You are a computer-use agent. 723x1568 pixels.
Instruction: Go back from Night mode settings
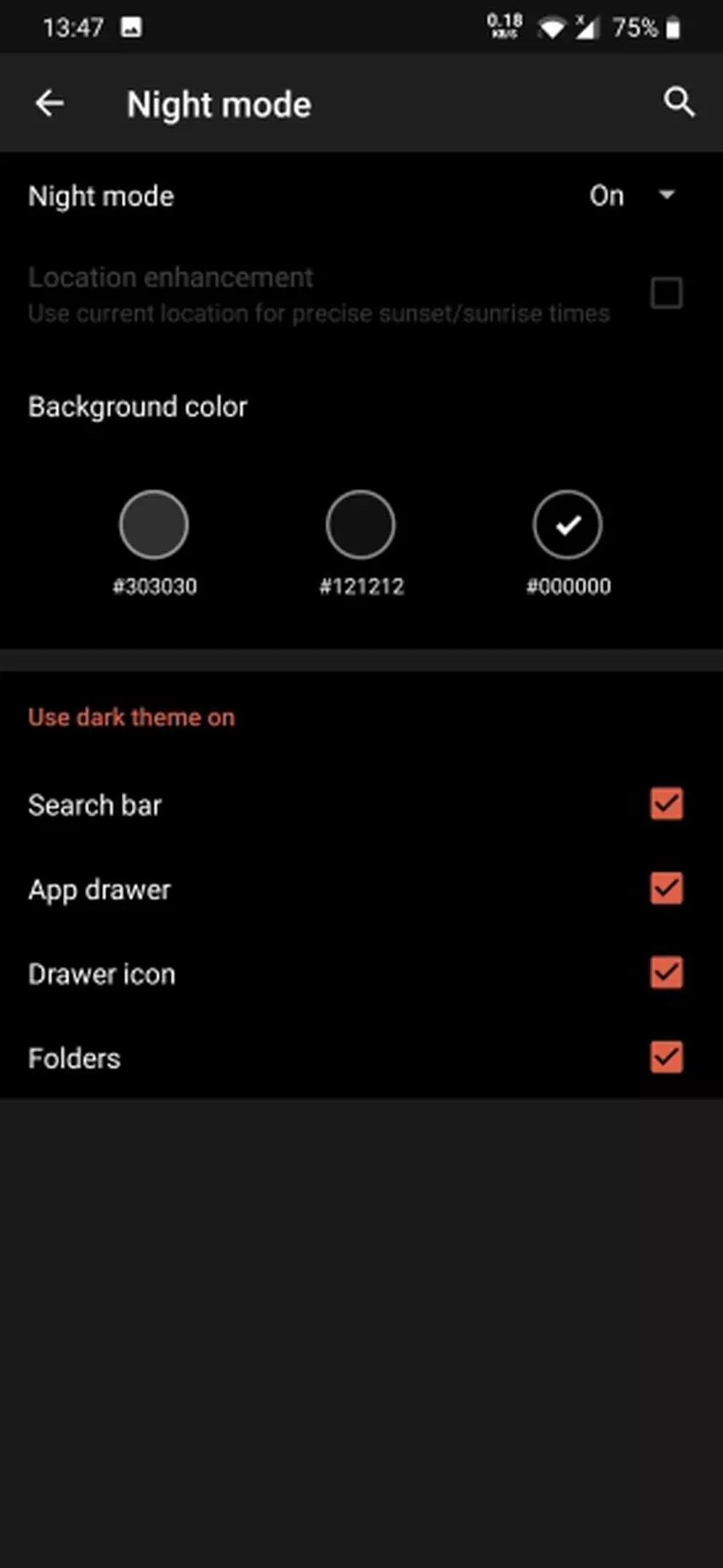tap(49, 104)
